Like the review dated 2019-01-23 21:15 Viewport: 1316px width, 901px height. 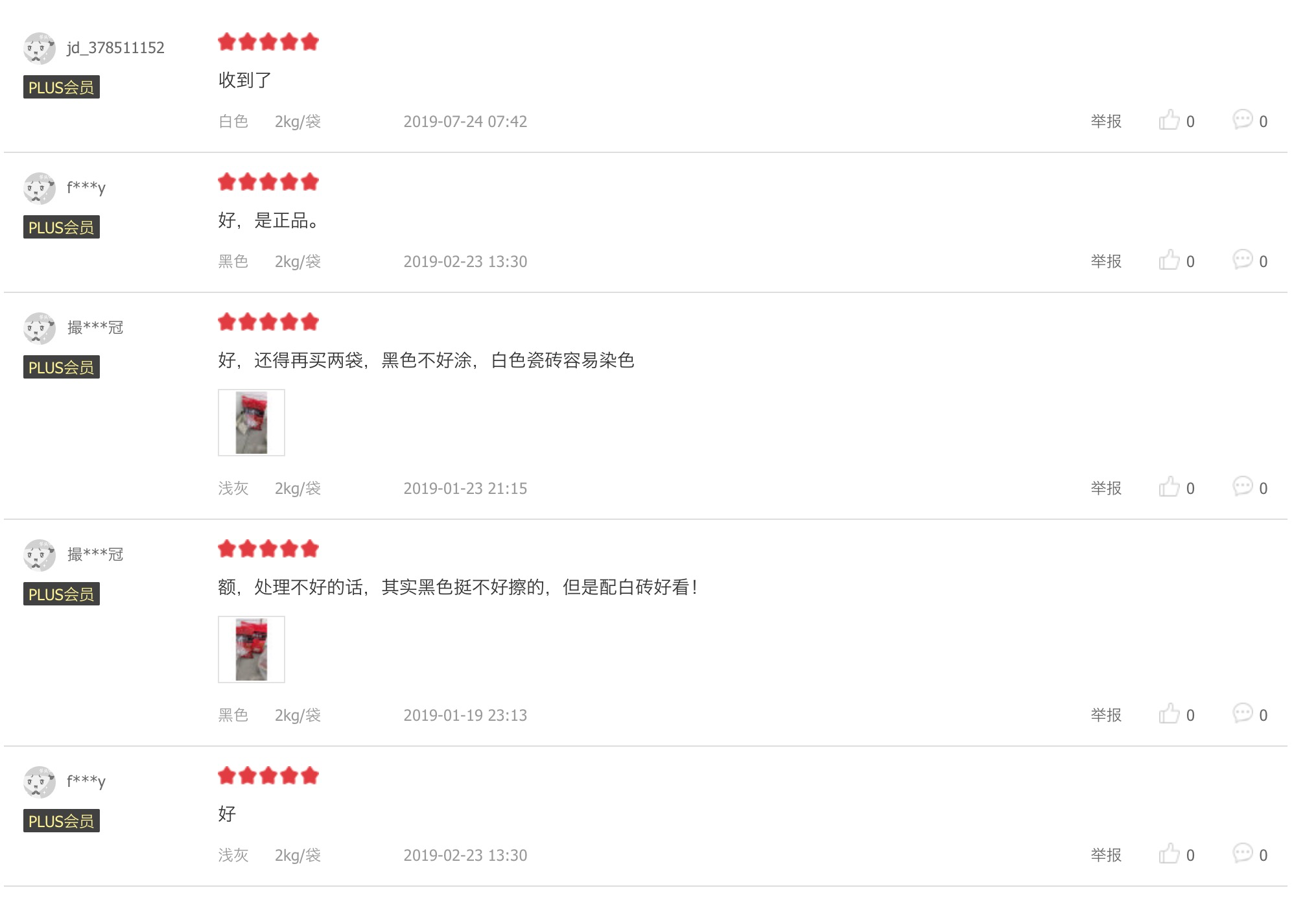pyautogui.click(x=1169, y=487)
